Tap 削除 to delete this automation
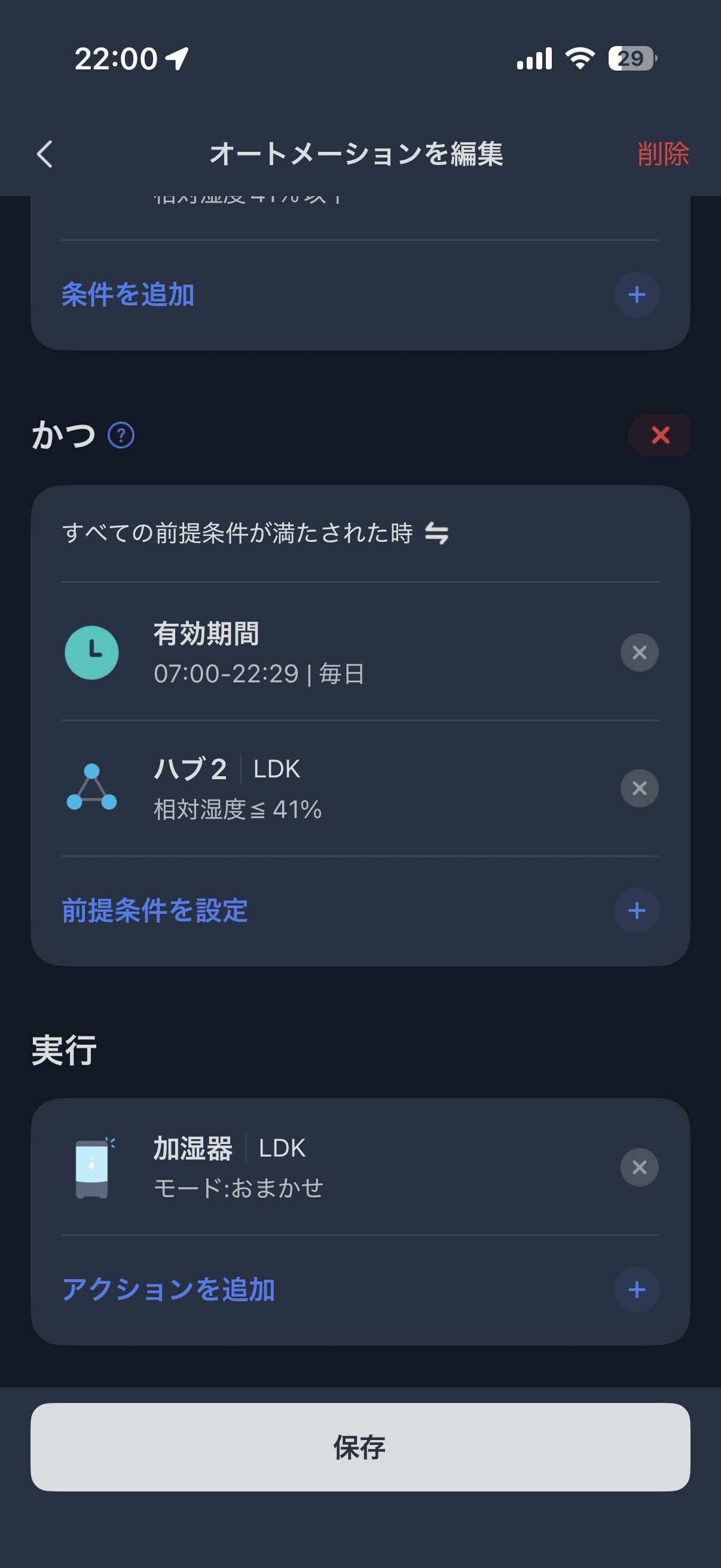Viewport: 721px width, 1568px height. click(x=662, y=154)
